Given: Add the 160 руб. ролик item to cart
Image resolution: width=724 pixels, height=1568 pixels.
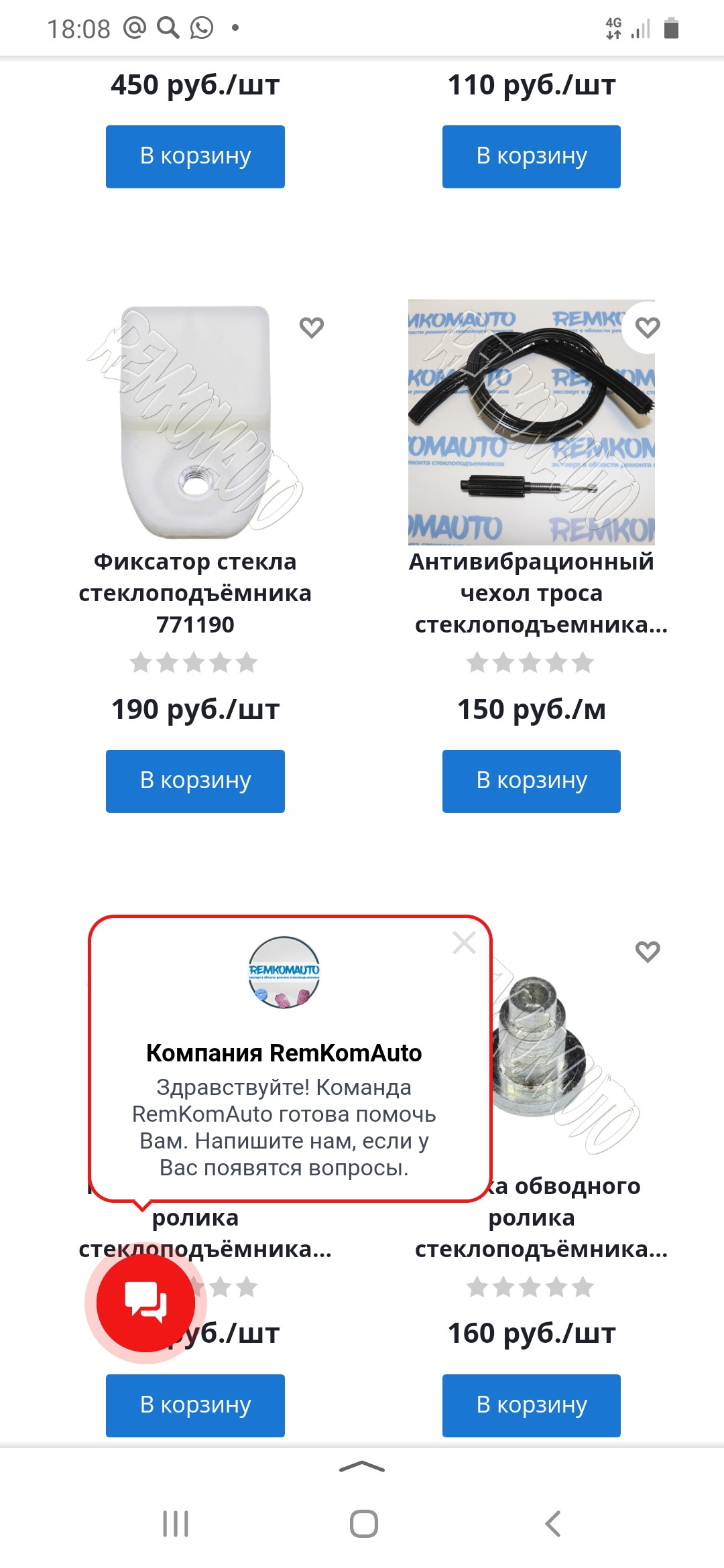Looking at the screenshot, I should tap(531, 1405).
